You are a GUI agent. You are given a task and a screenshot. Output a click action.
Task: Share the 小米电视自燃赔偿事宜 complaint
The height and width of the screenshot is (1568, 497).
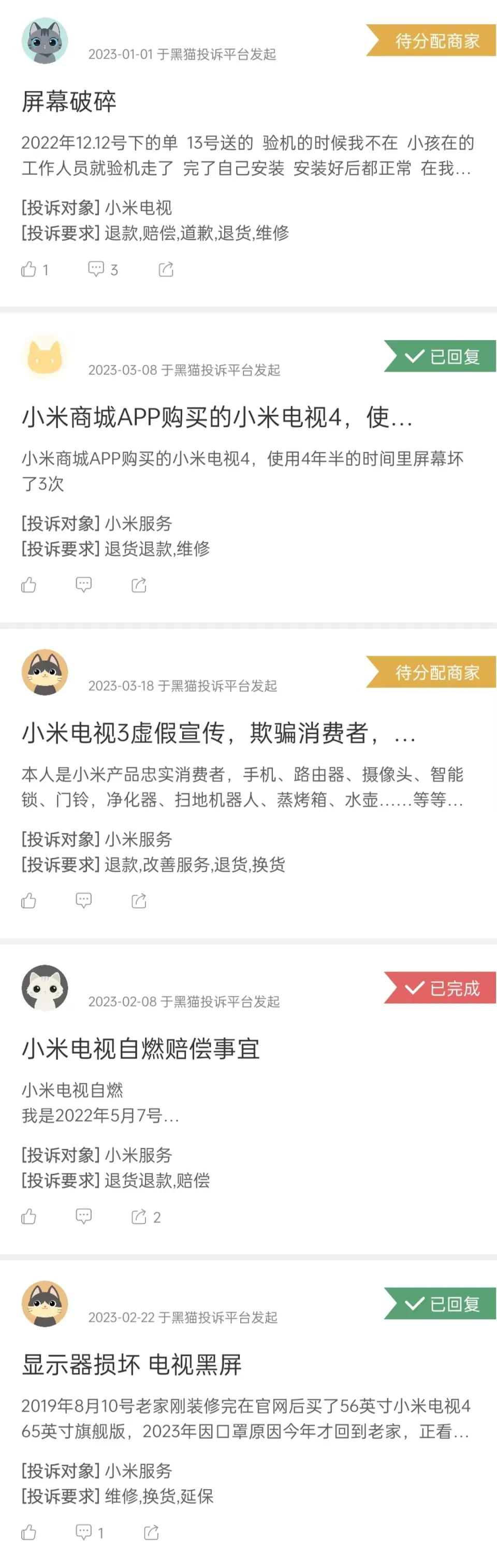coord(139,1216)
